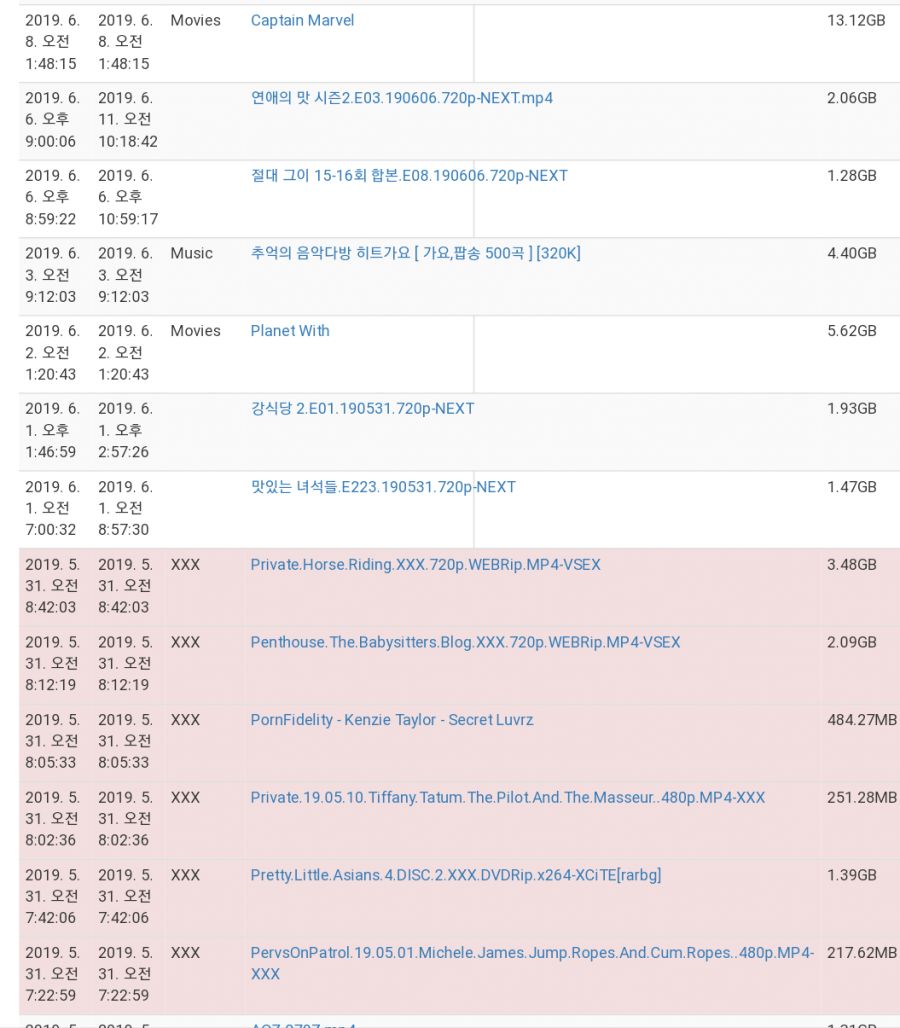Screen dimensions: 900x1028
Task: Select the 2019. 6. 8 date cell
Action: 51,42
